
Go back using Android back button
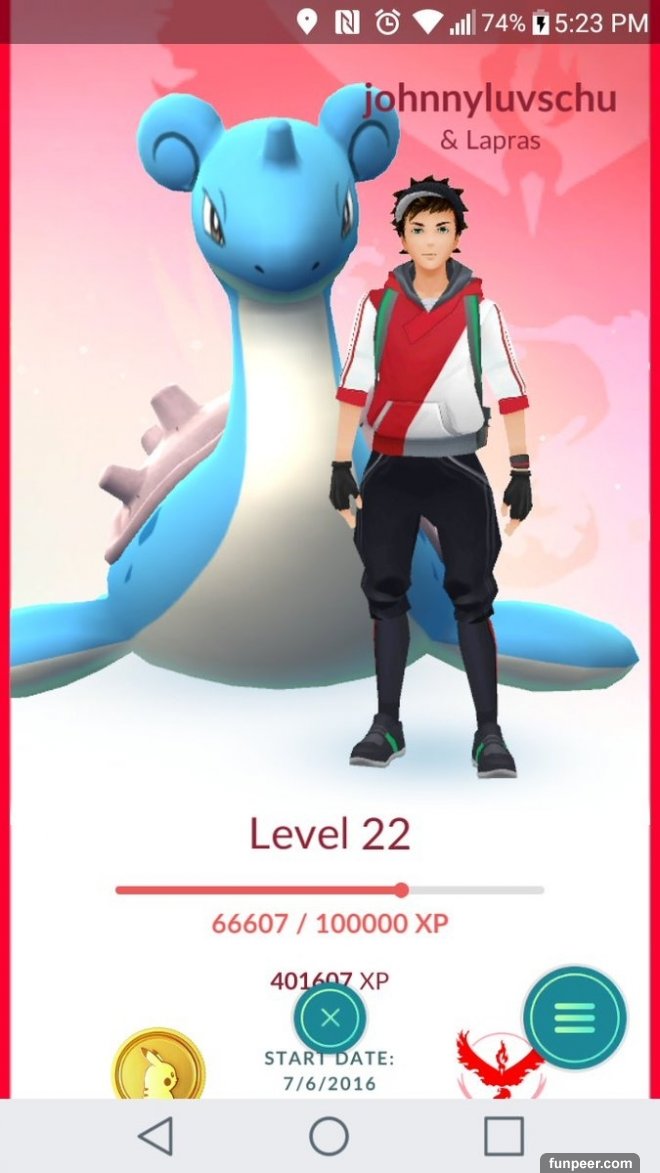coord(156,1136)
